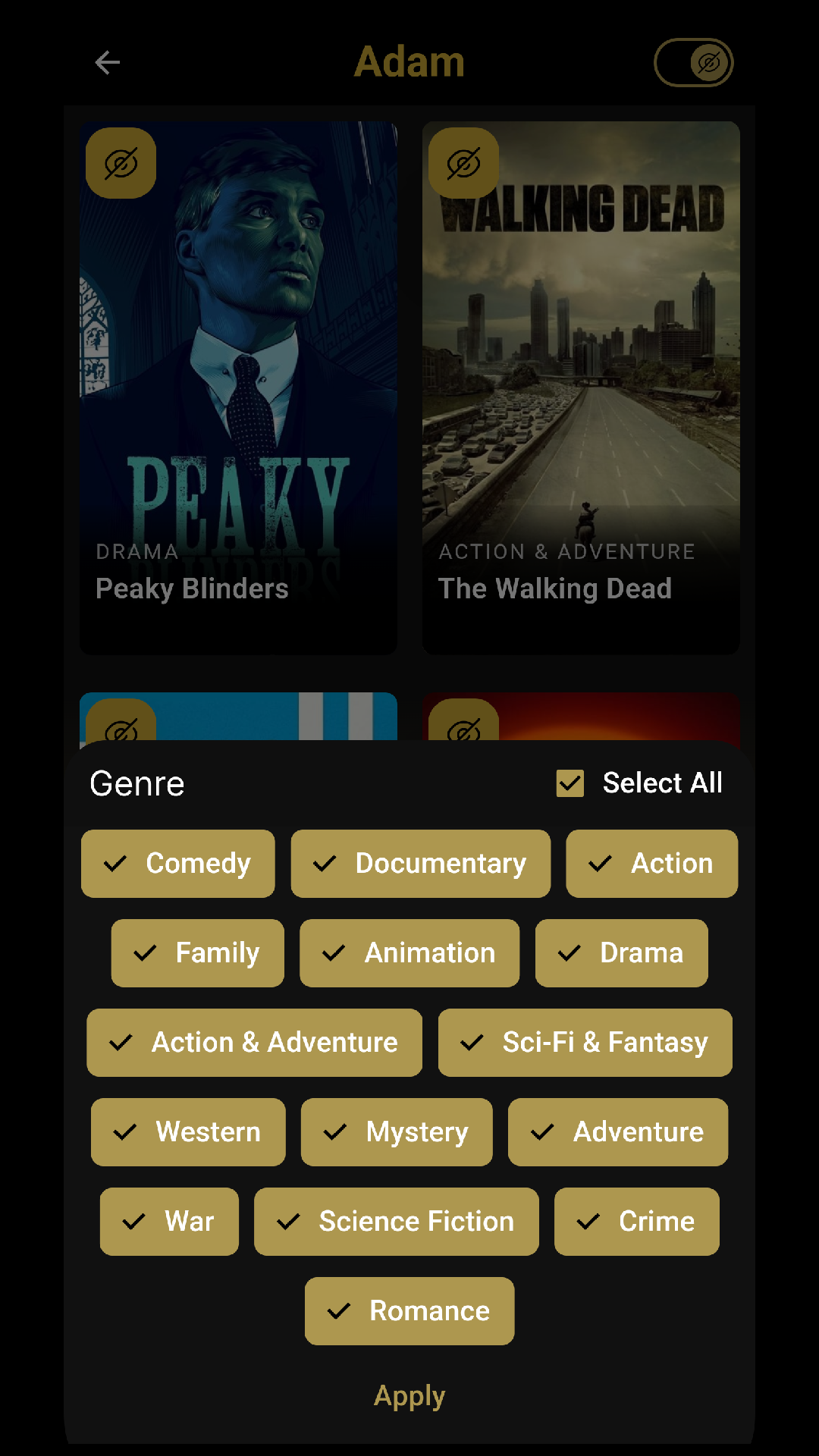Deselect the Adventure genre chip
The height and width of the screenshot is (1456, 819).
click(x=618, y=1132)
